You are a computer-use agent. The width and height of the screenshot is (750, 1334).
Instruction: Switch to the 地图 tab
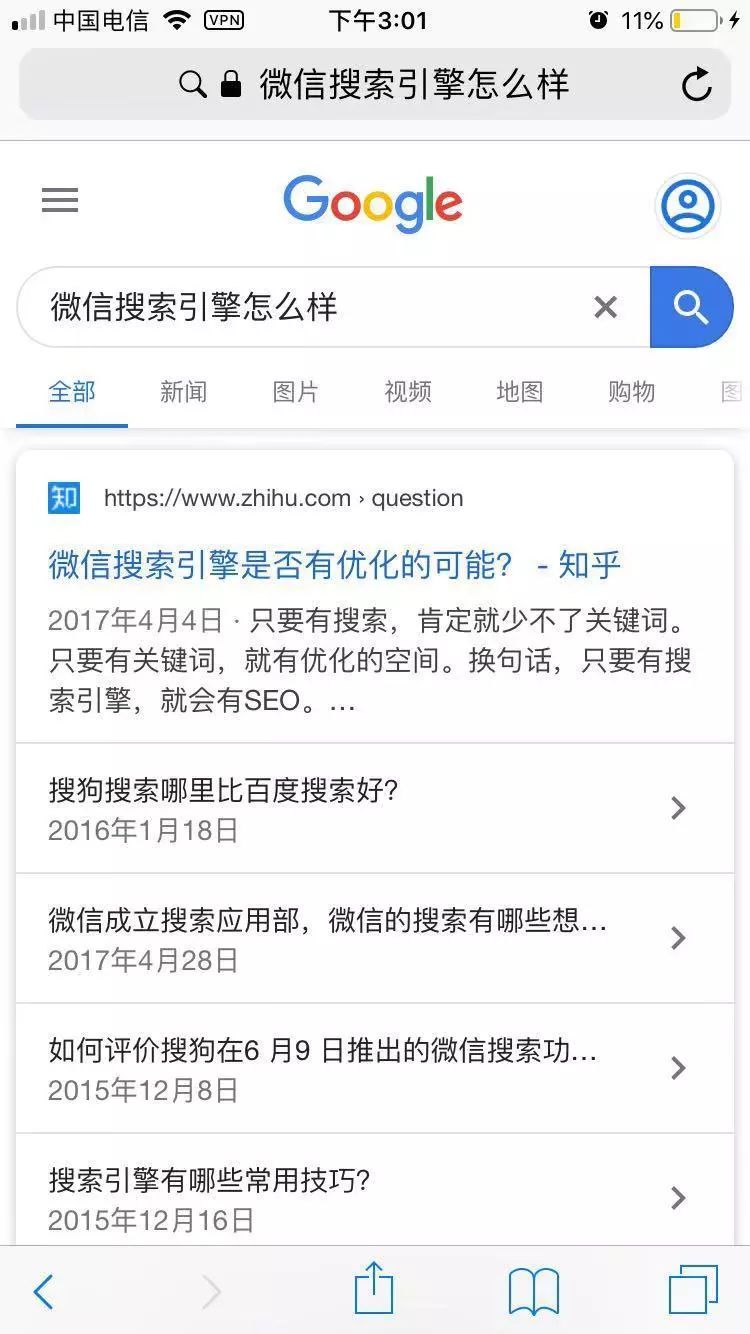(519, 392)
